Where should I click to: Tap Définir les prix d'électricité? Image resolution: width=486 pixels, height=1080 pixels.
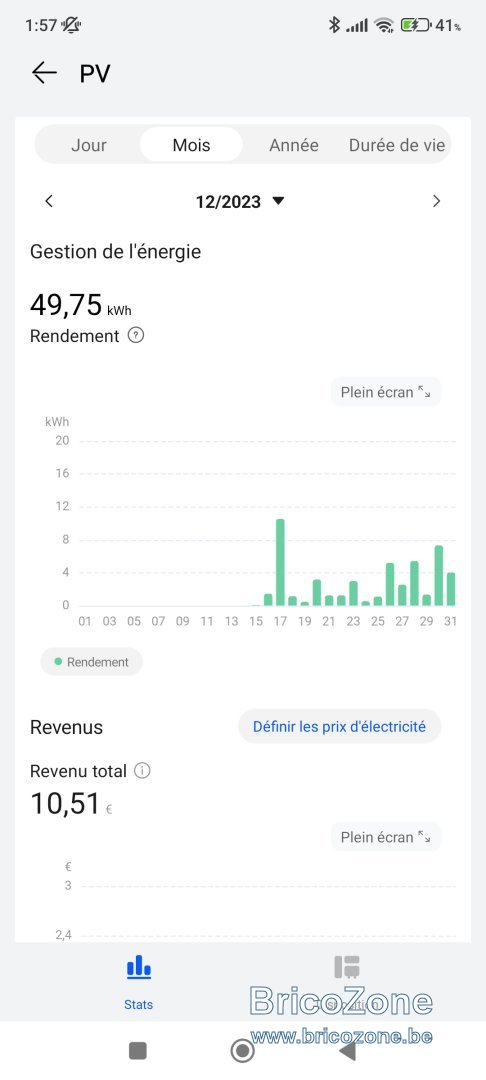point(339,727)
